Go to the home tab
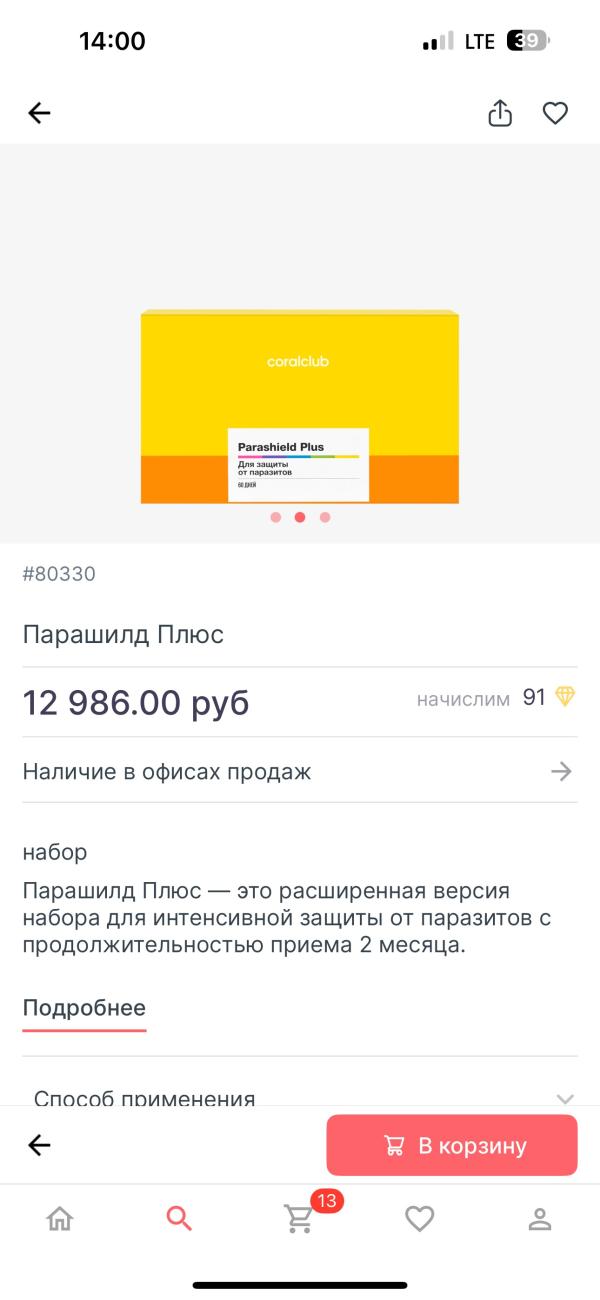Viewport: 600px width, 1300px height. coord(60,1219)
